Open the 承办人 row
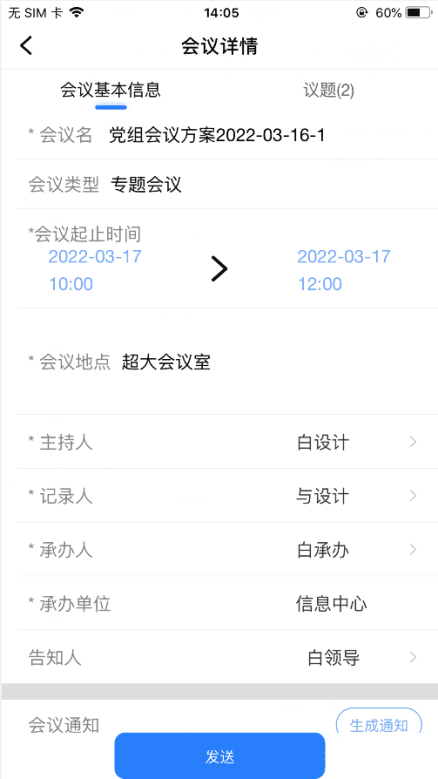 click(x=228, y=549)
